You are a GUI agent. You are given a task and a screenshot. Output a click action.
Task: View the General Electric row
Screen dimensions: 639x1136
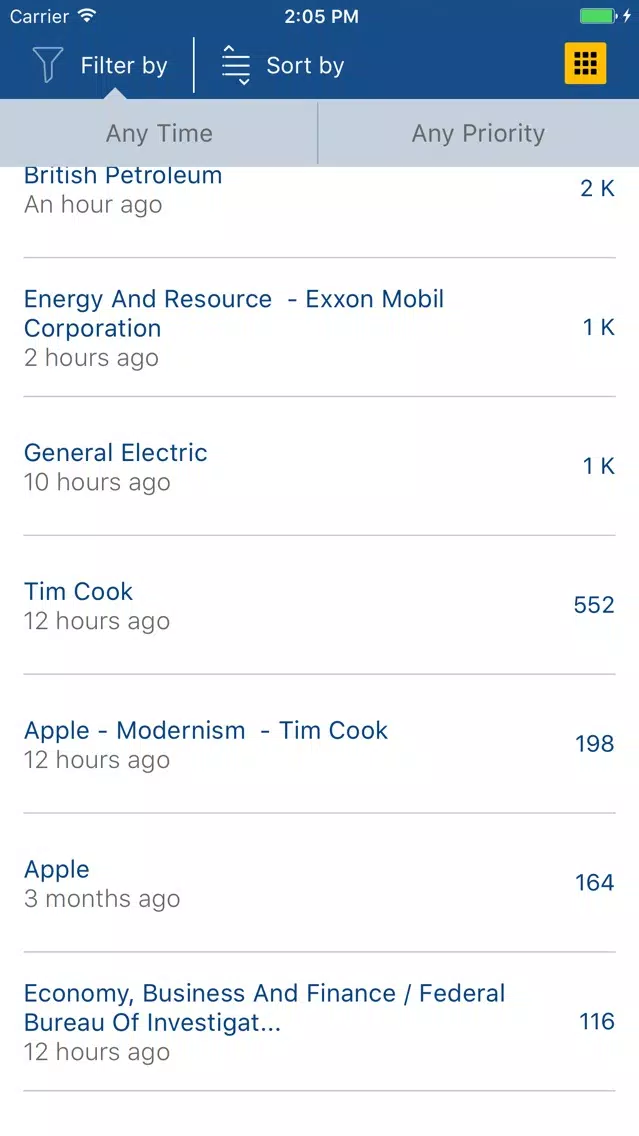[320, 467]
